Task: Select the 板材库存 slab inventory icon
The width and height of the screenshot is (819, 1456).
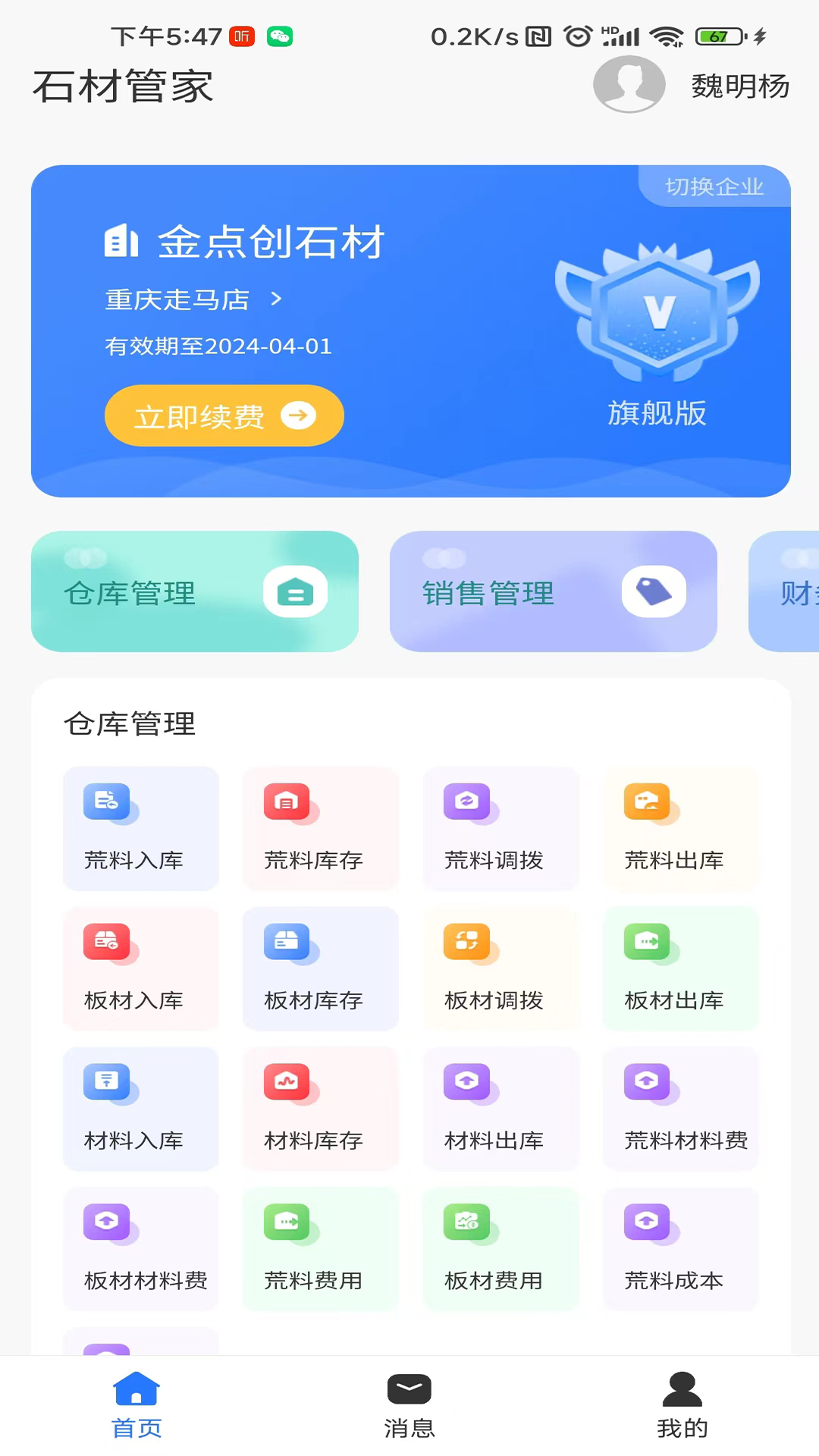Action: pyautogui.click(x=319, y=968)
